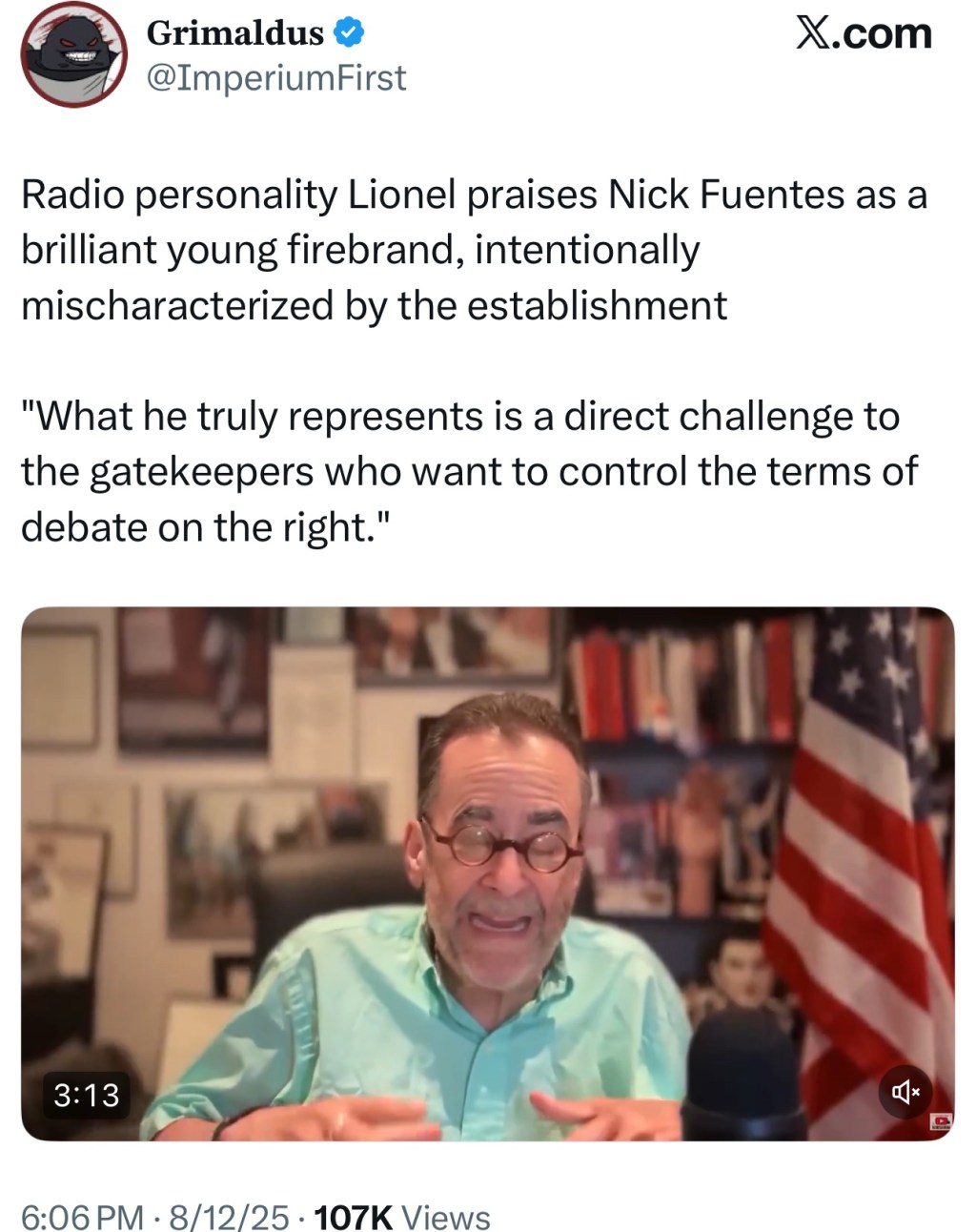
Task: Open the profile by clicking Grimaldus display name
Action: point(234,31)
